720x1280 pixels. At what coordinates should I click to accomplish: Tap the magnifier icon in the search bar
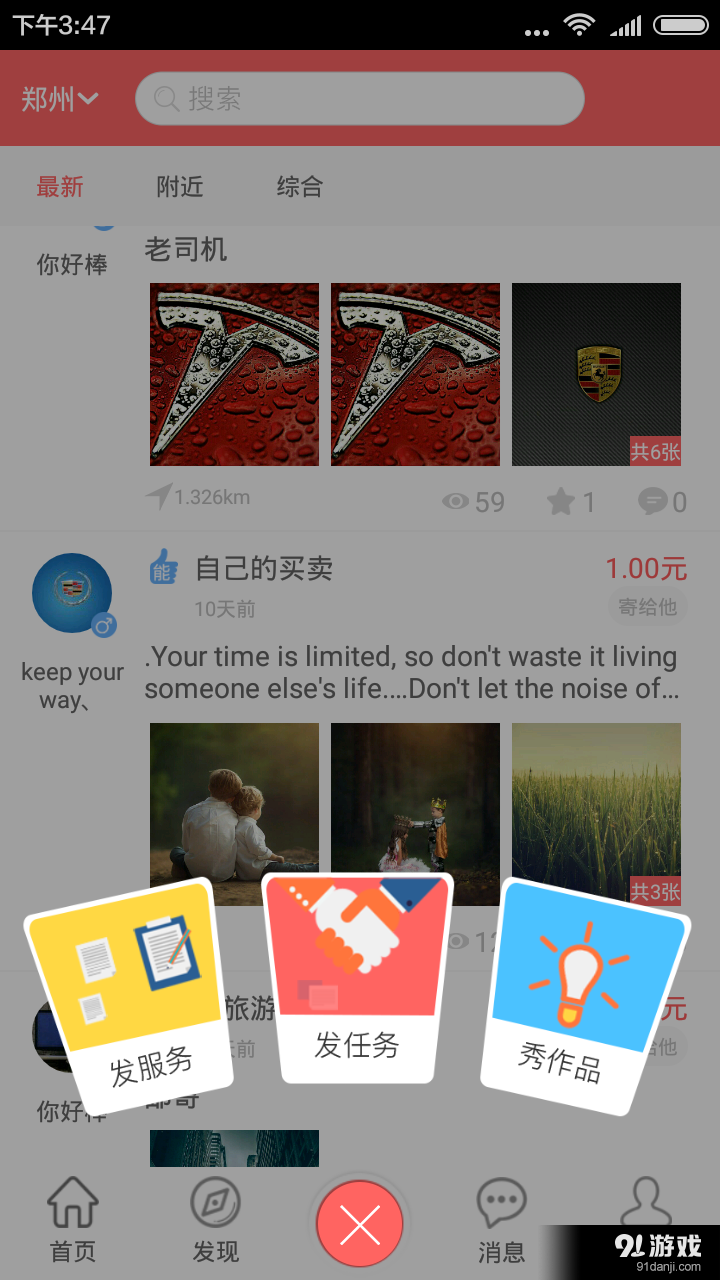point(165,98)
